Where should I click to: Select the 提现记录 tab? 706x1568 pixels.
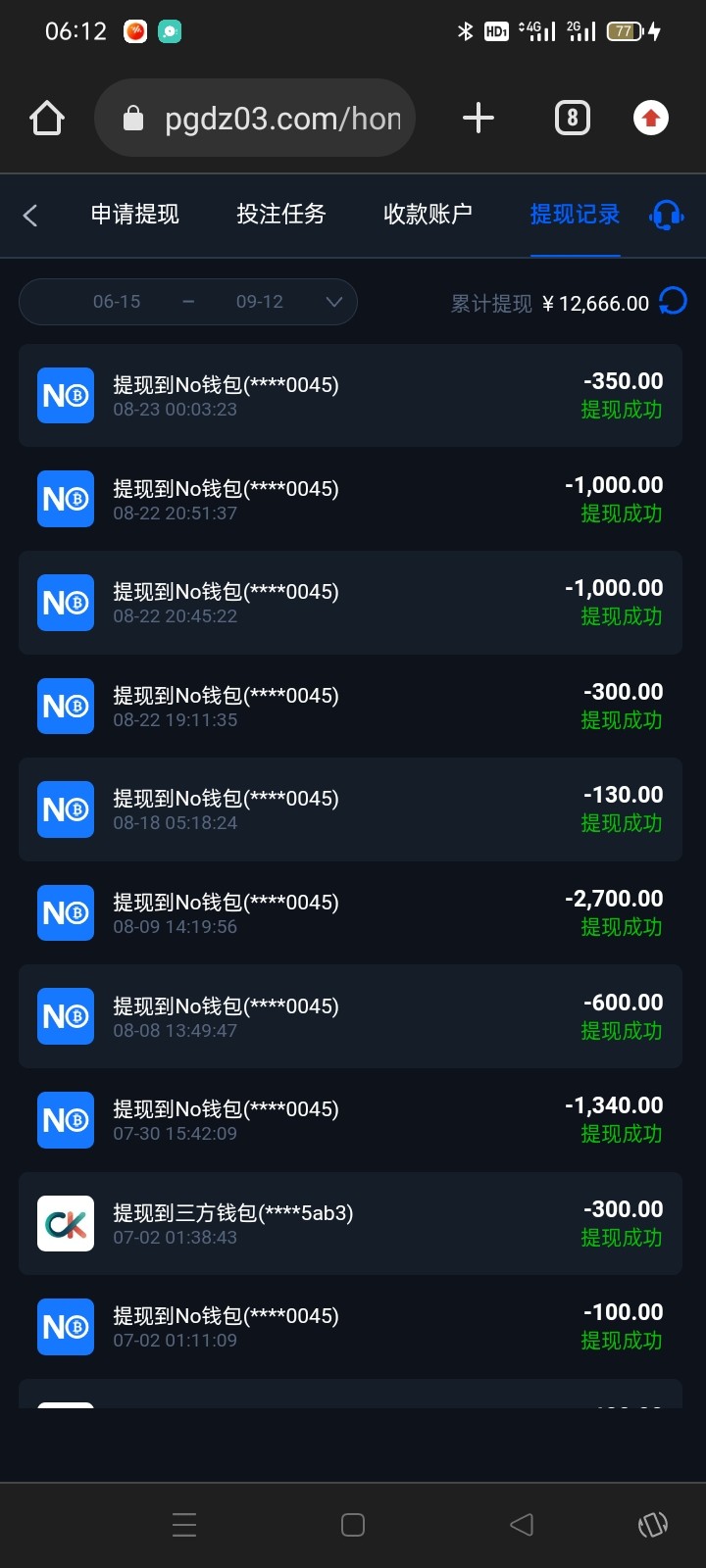pyautogui.click(x=575, y=215)
